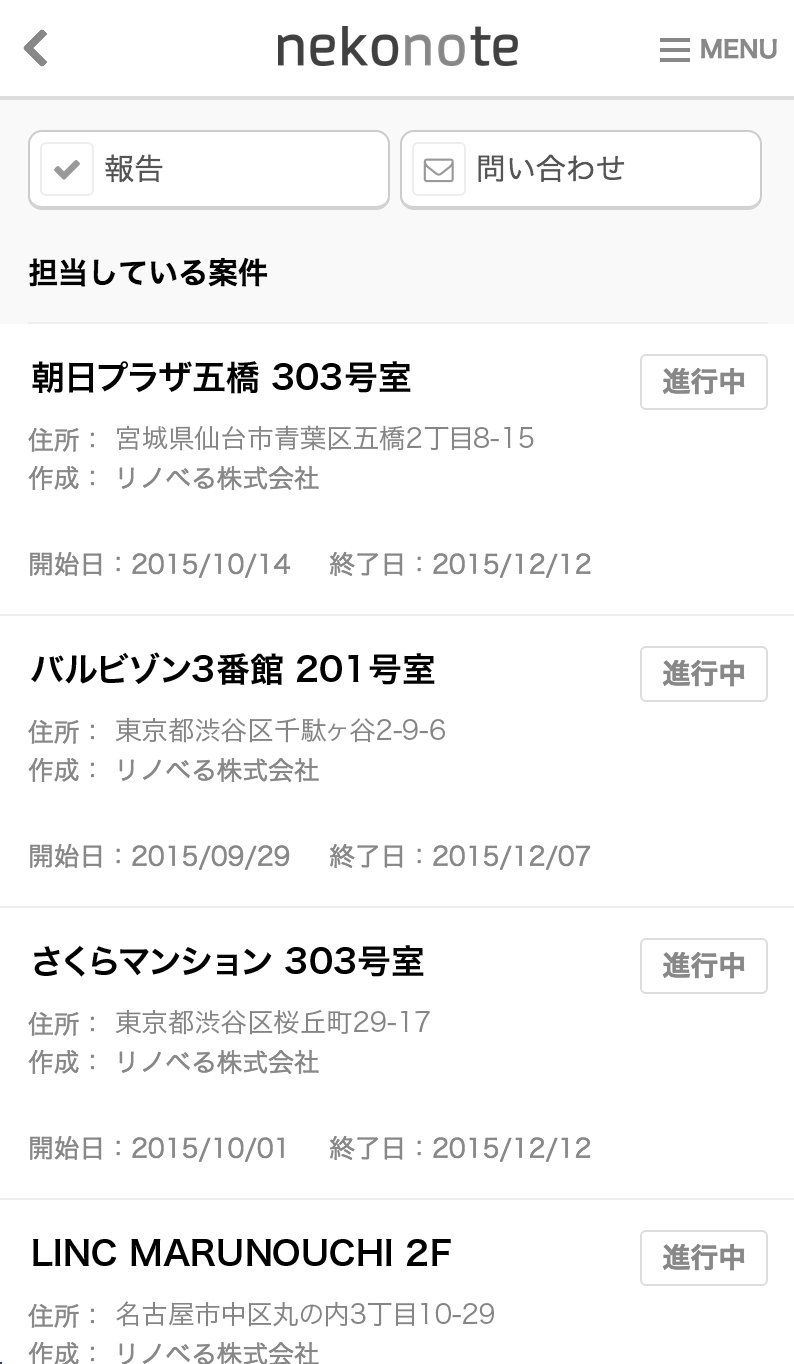This screenshot has width=794, height=1364.
Task: Open the MENU drawer
Action: tap(718, 49)
